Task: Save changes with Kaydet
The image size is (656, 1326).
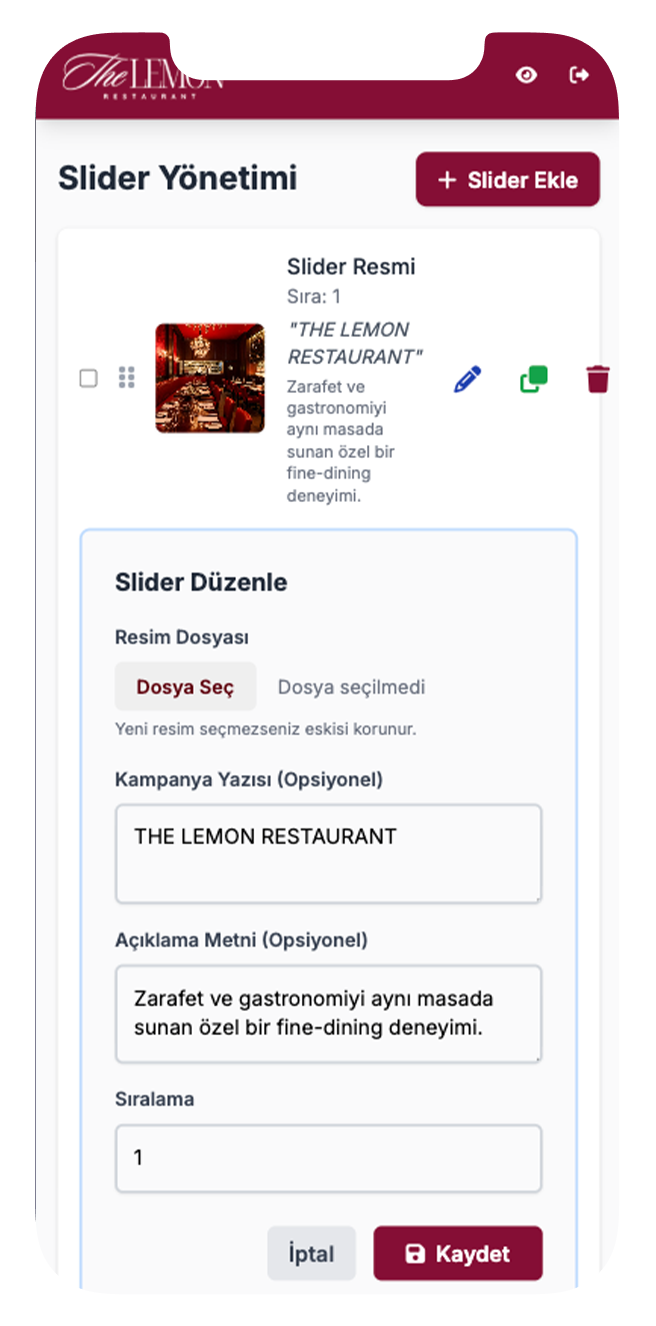Action: [458, 1254]
